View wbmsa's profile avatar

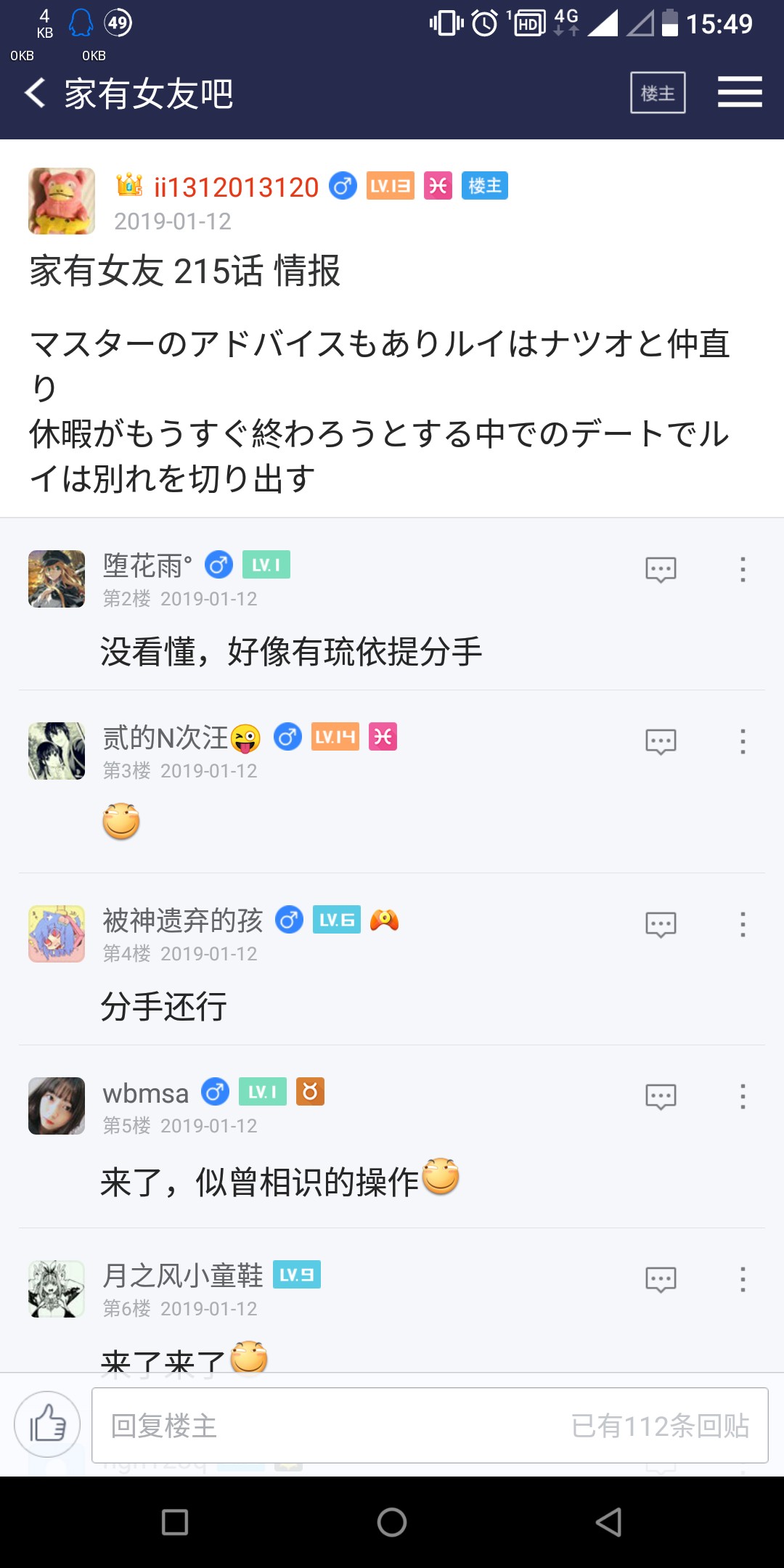57,1106
